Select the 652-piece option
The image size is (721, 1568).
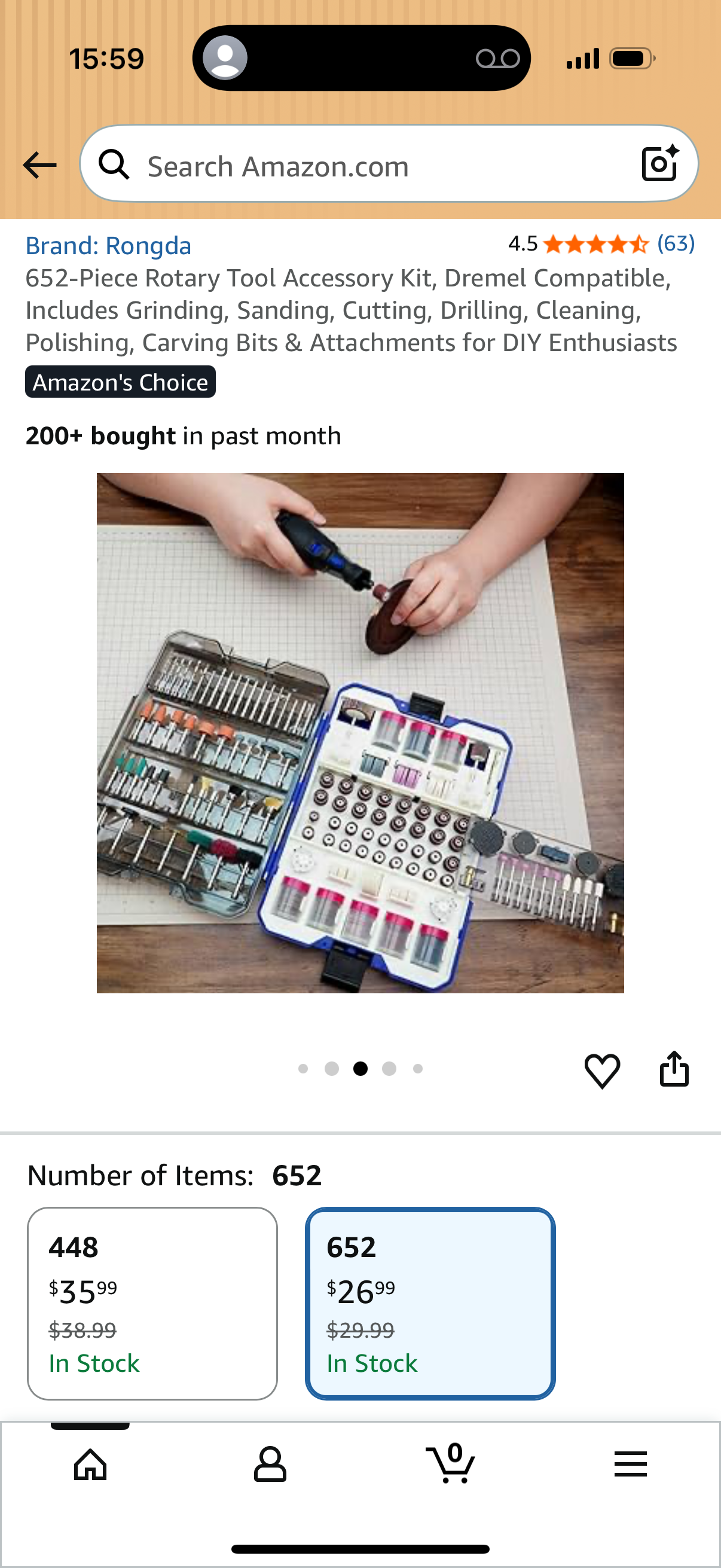pyautogui.click(x=430, y=1304)
